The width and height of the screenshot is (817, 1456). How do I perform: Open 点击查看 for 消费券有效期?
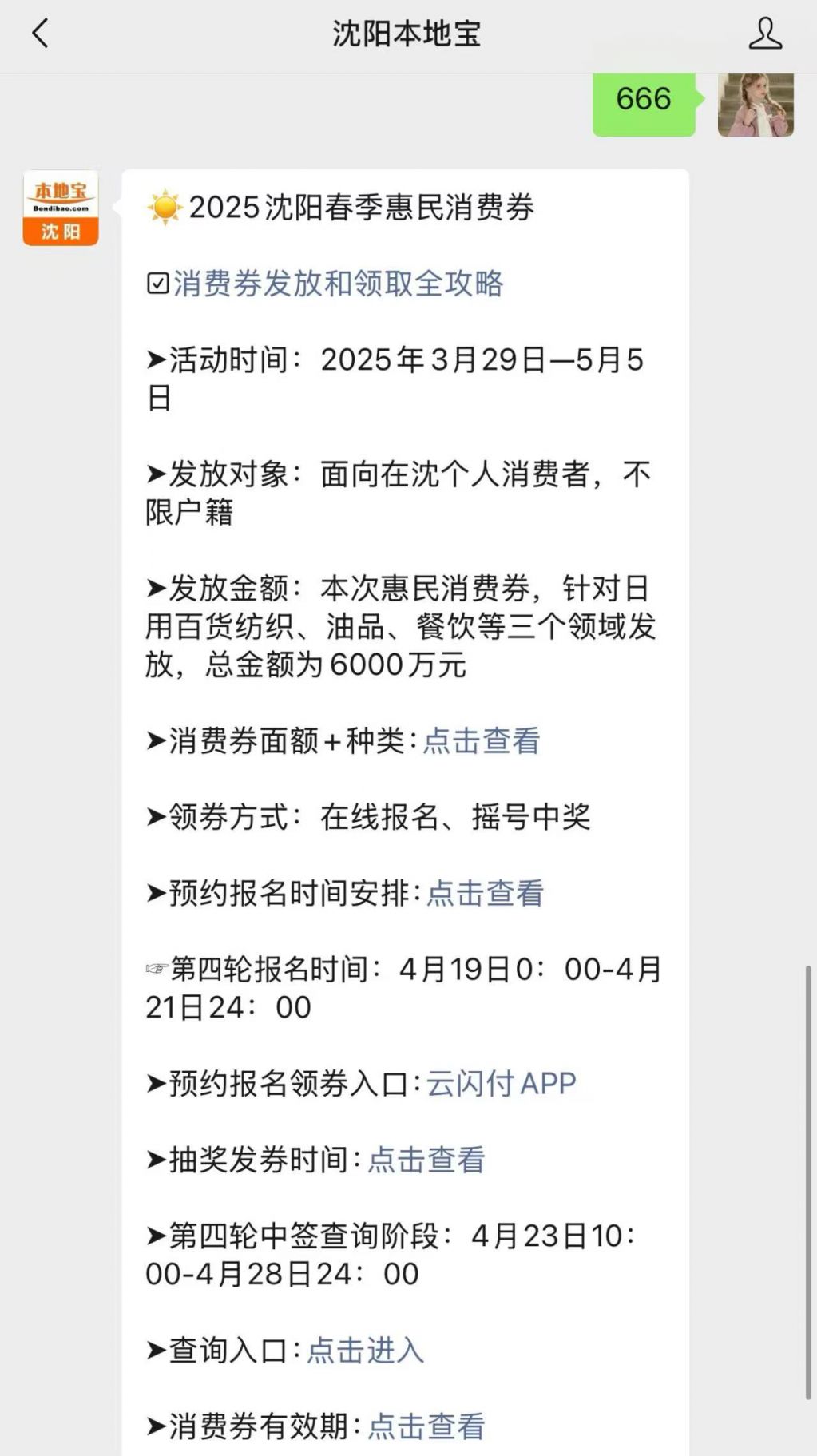pos(426,1426)
